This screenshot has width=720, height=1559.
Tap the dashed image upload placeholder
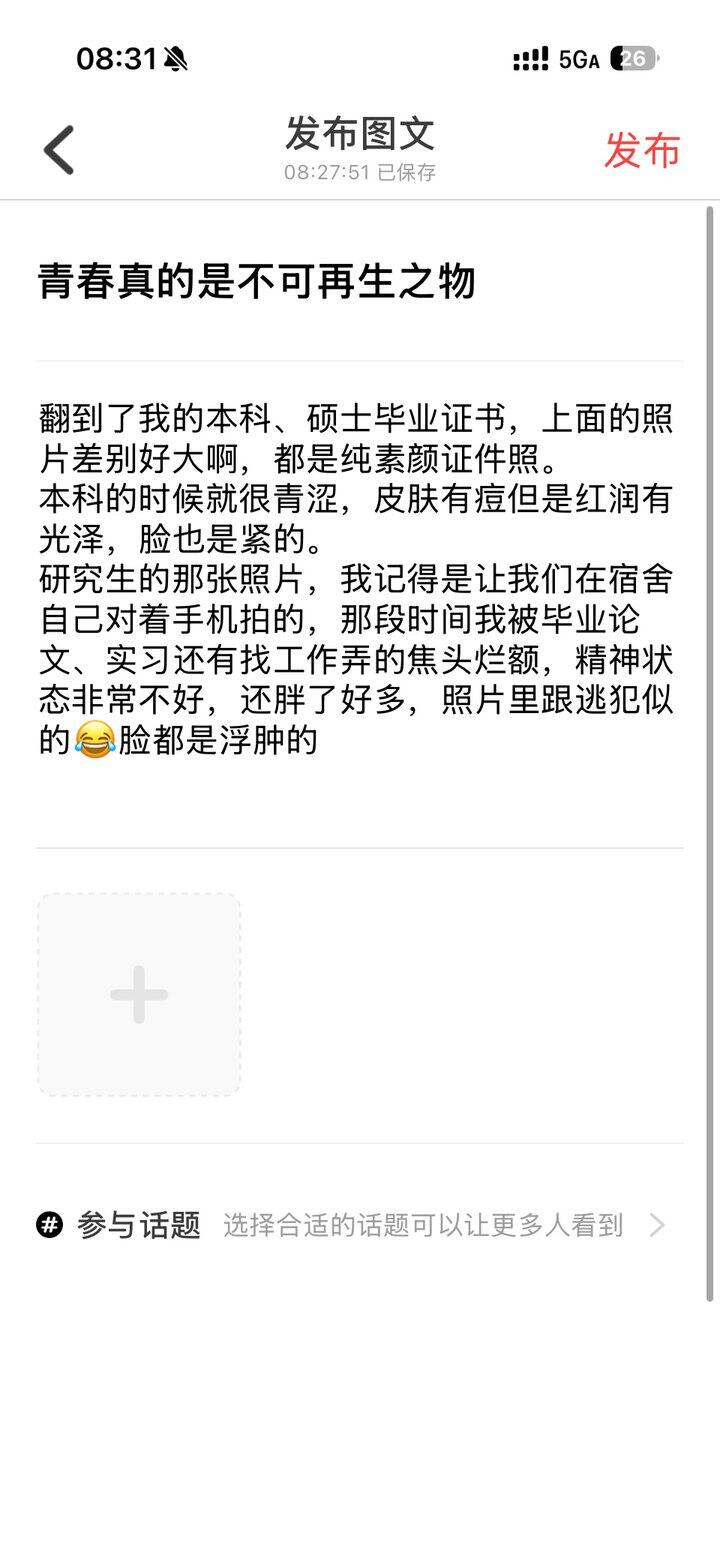pos(139,994)
